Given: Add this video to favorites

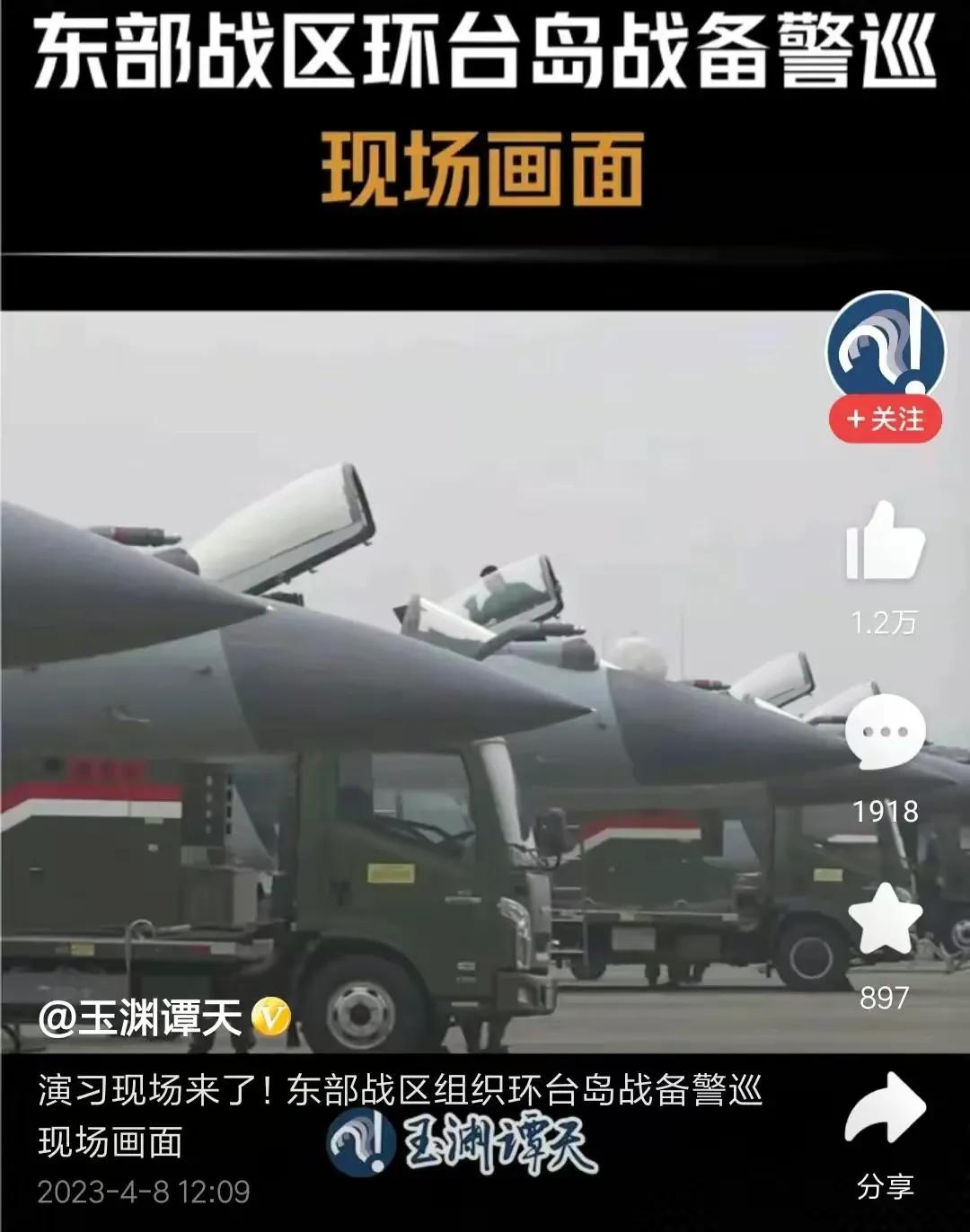Looking at the screenshot, I should pyautogui.click(x=885, y=920).
